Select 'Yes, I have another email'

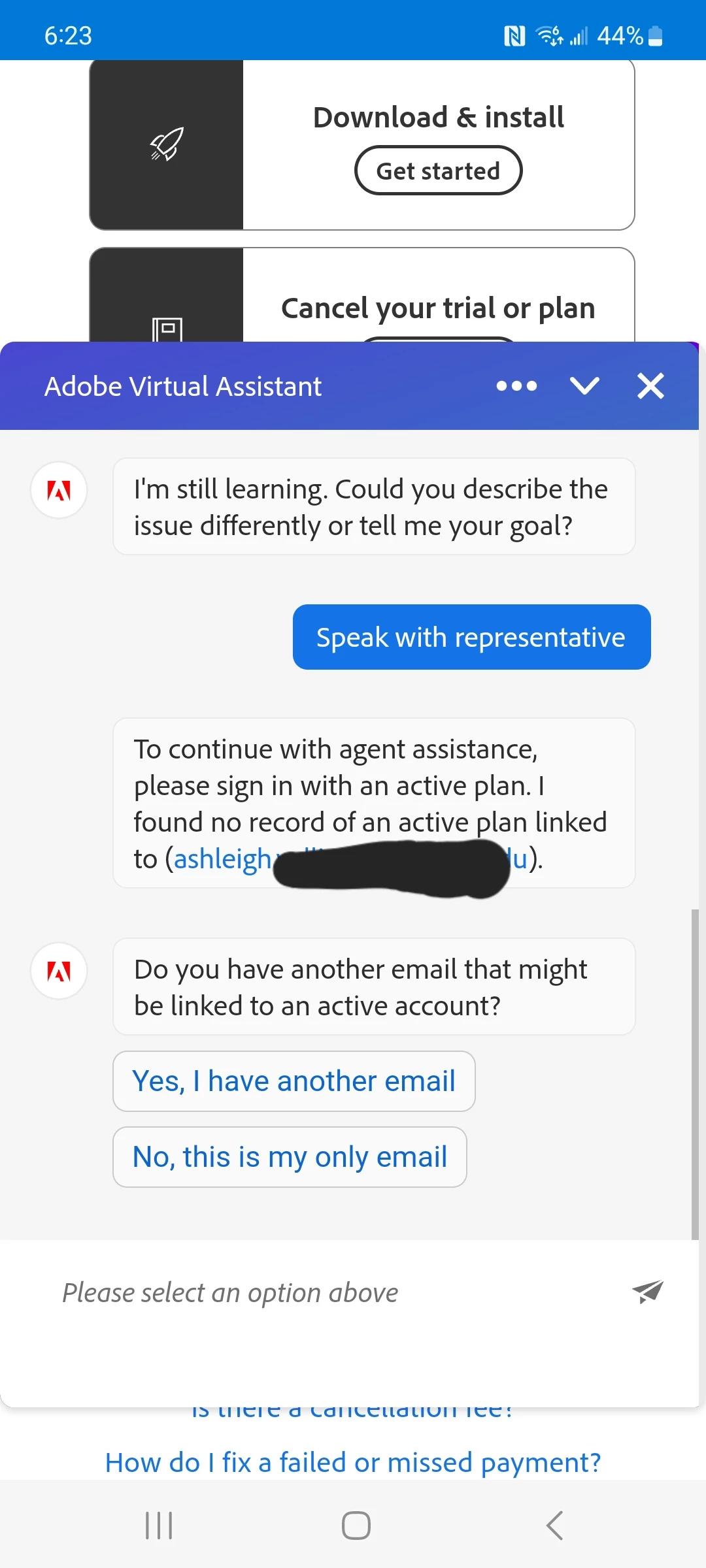(294, 1081)
